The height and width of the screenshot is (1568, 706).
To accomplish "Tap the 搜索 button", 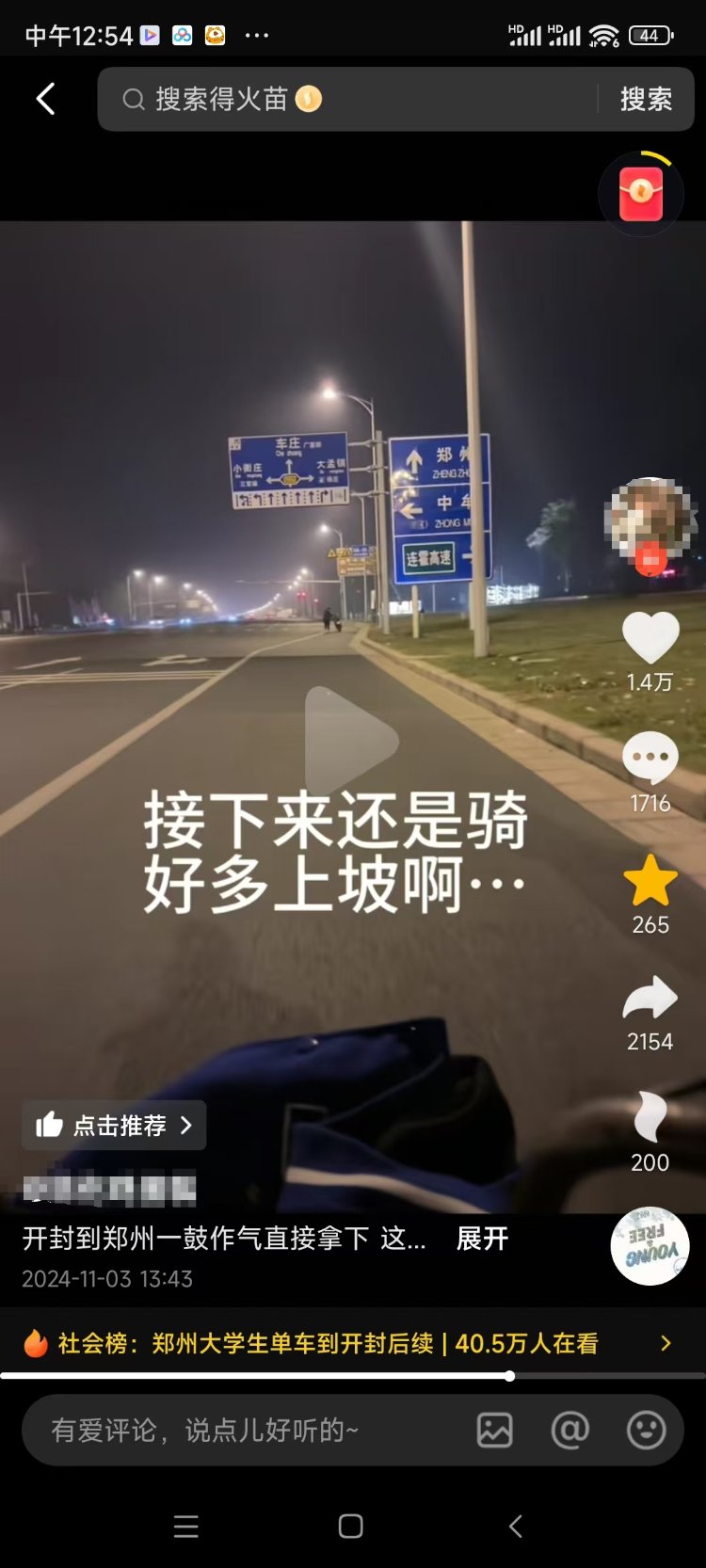I will (646, 99).
